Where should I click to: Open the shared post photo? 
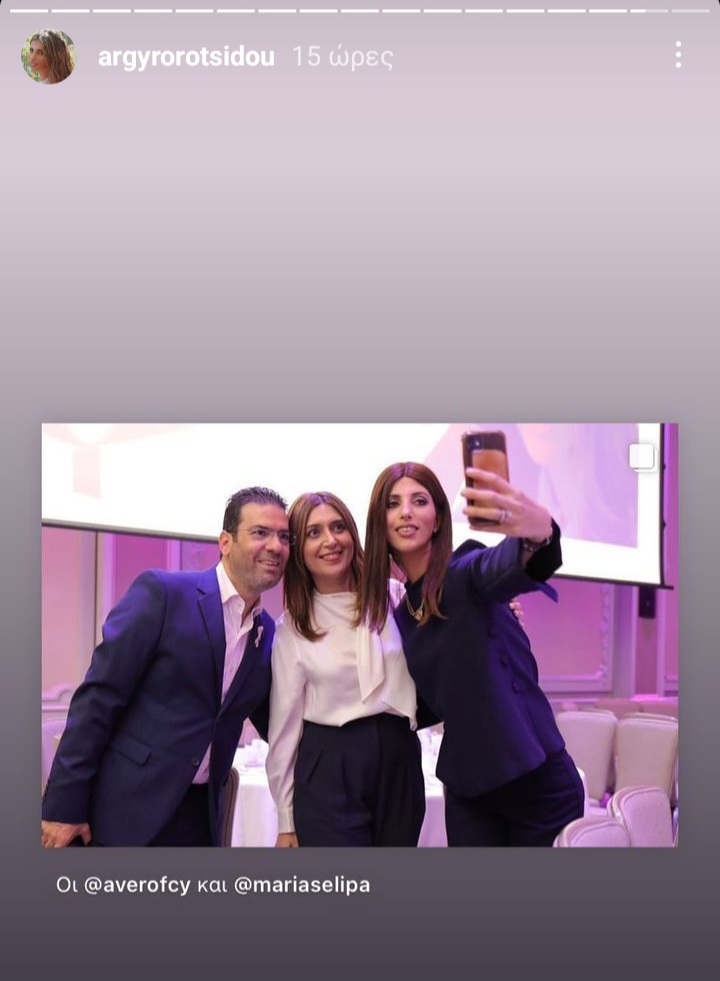(359, 635)
